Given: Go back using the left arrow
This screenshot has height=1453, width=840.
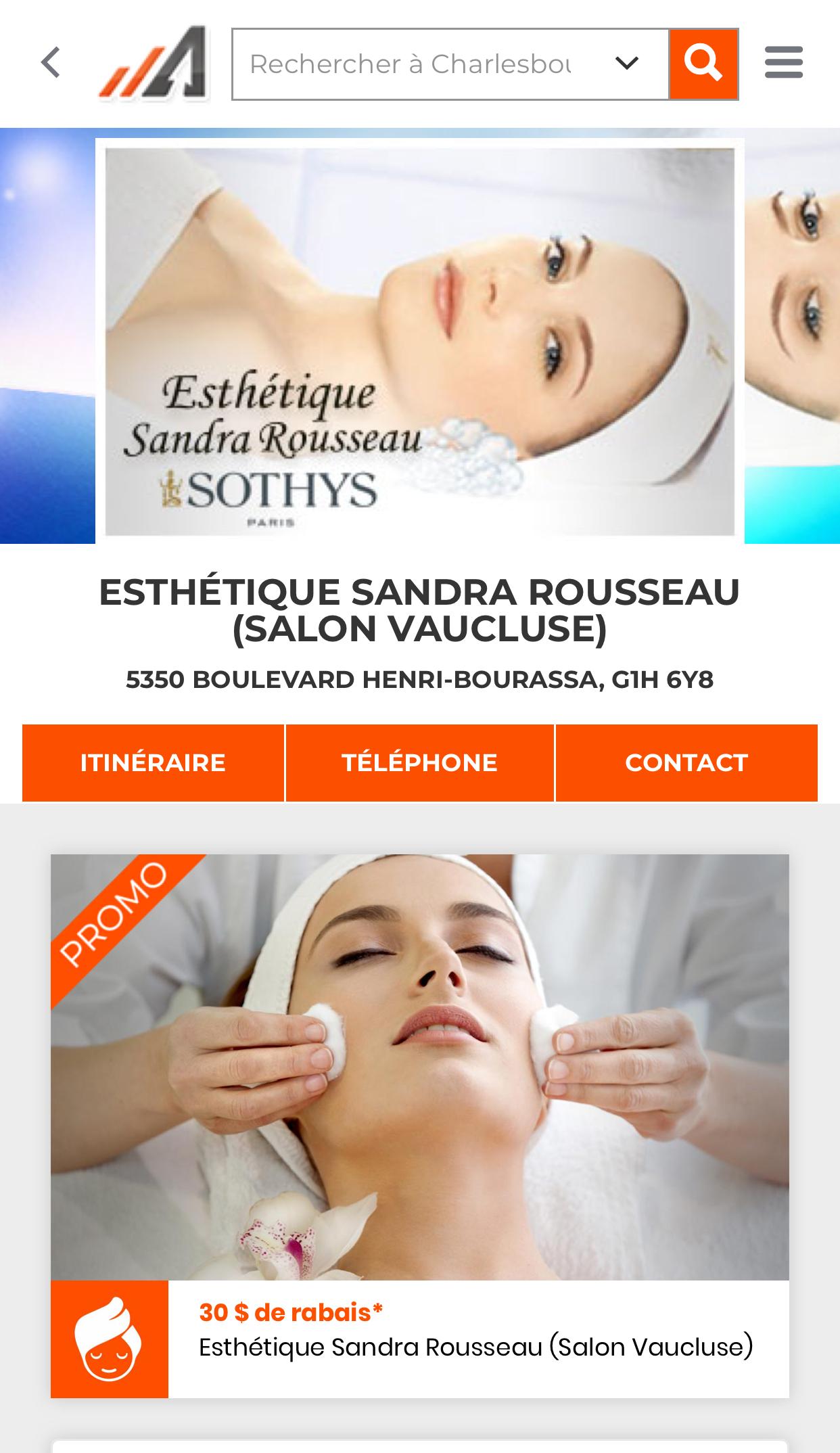Looking at the screenshot, I should click(51, 63).
